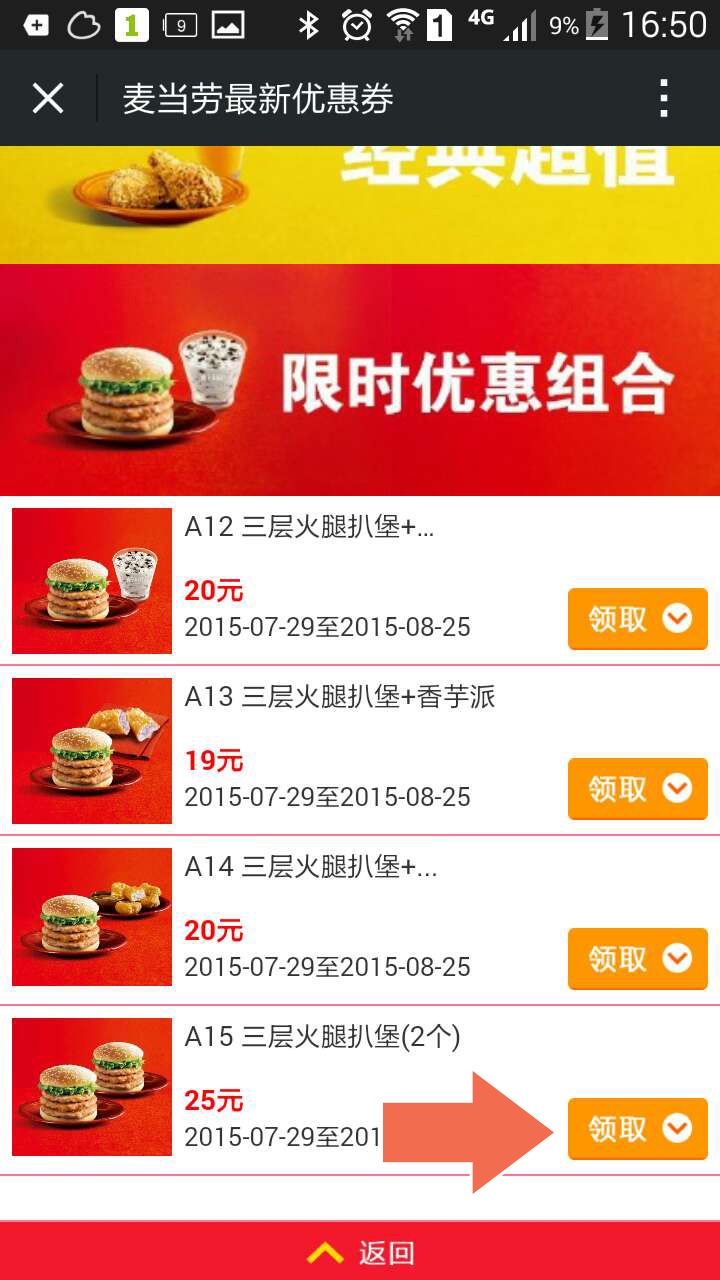View the A13 香芋派 coupon image
Screen dimensions: 720x1280
click(x=92, y=751)
